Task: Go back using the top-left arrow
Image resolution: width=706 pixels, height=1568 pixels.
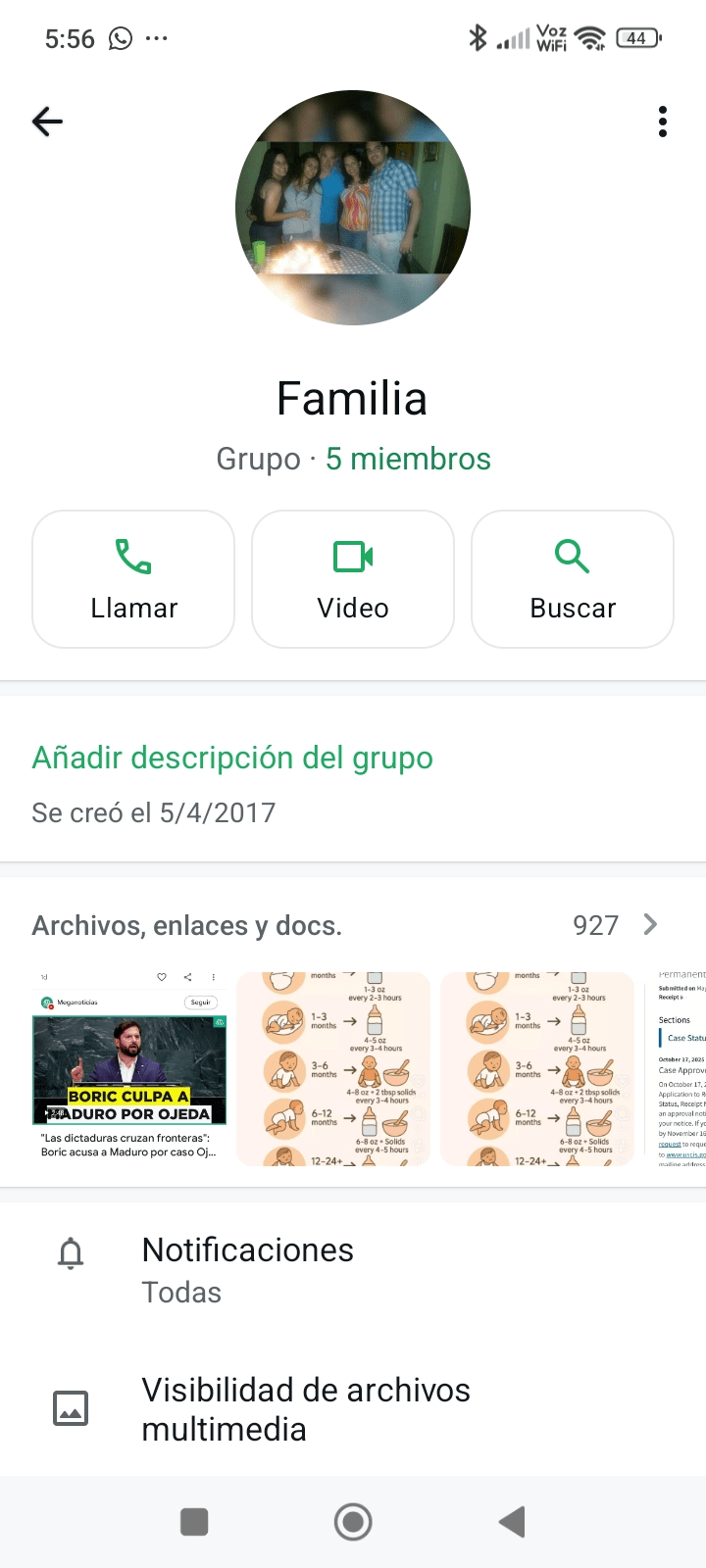Action: (x=47, y=122)
